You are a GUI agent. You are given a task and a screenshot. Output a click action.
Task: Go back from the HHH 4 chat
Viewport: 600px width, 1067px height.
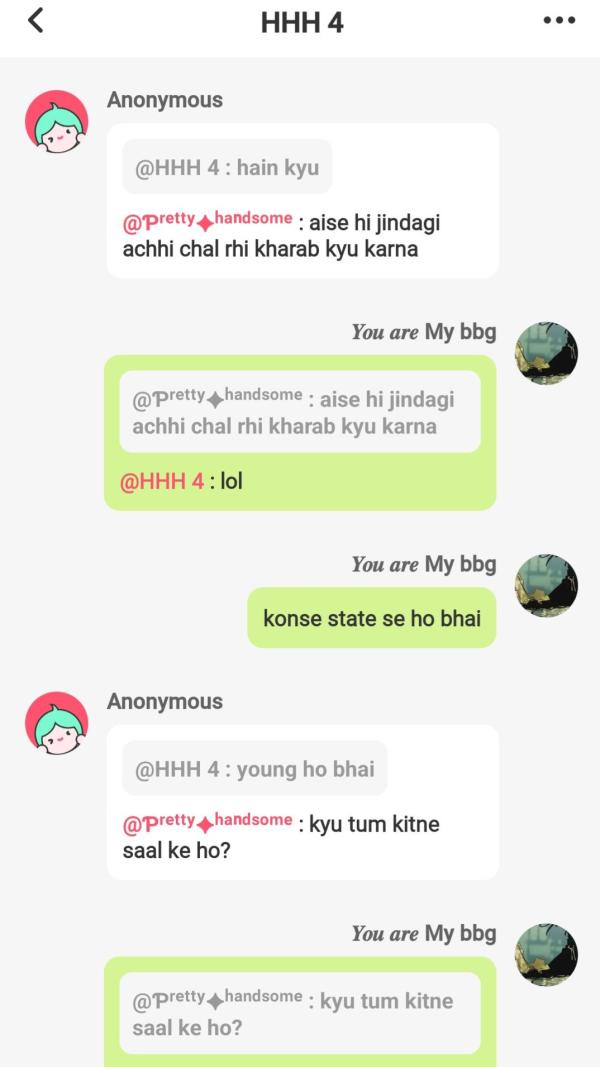pos(36,20)
